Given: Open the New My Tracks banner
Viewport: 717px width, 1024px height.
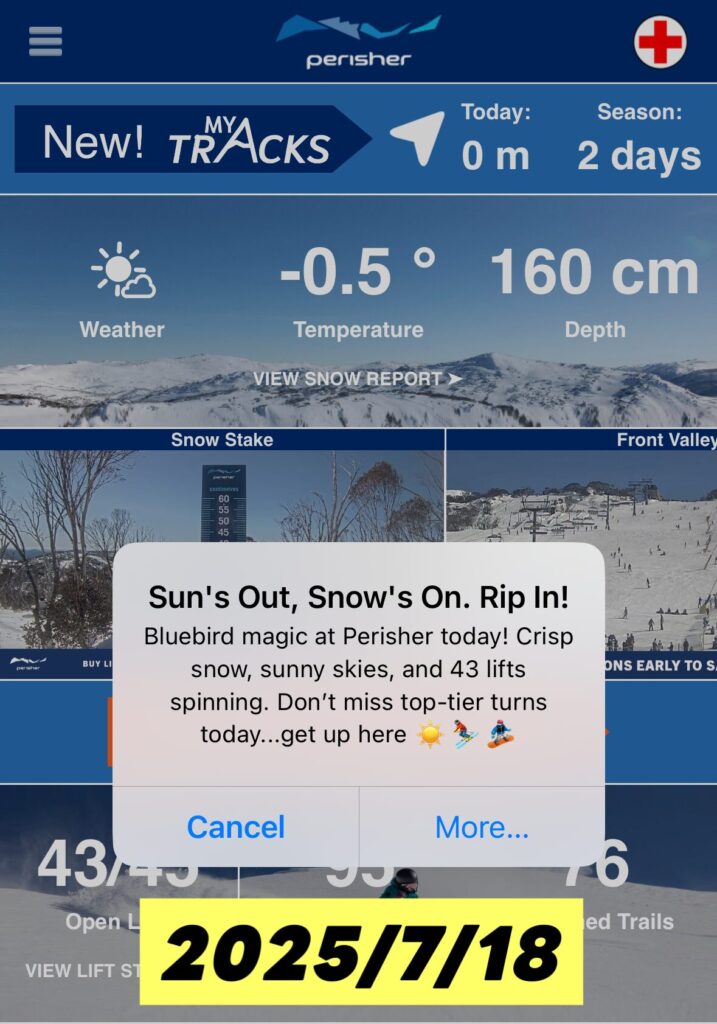Looking at the screenshot, I should click(188, 140).
